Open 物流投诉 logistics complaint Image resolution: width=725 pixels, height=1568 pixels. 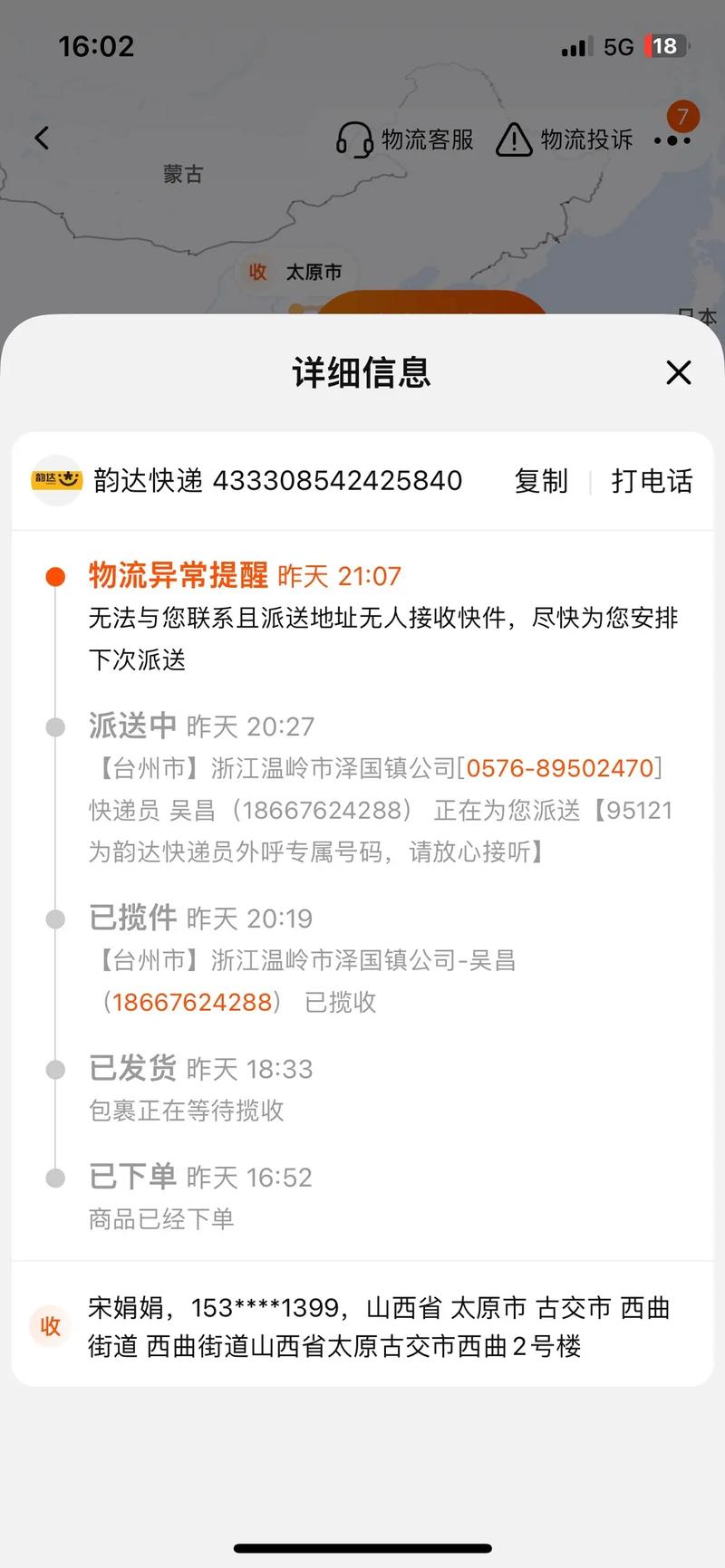click(565, 139)
